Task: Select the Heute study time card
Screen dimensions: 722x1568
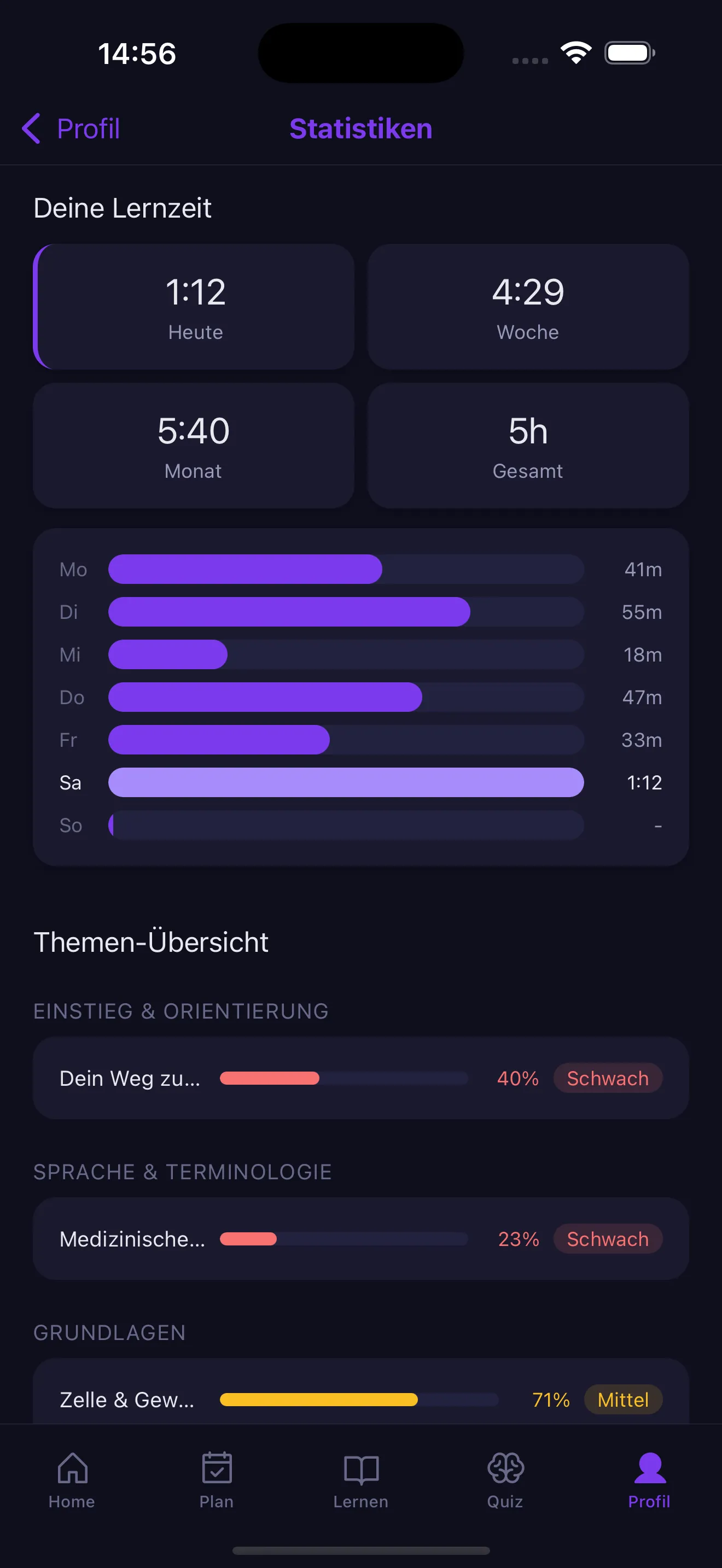Action: point(195,307)
